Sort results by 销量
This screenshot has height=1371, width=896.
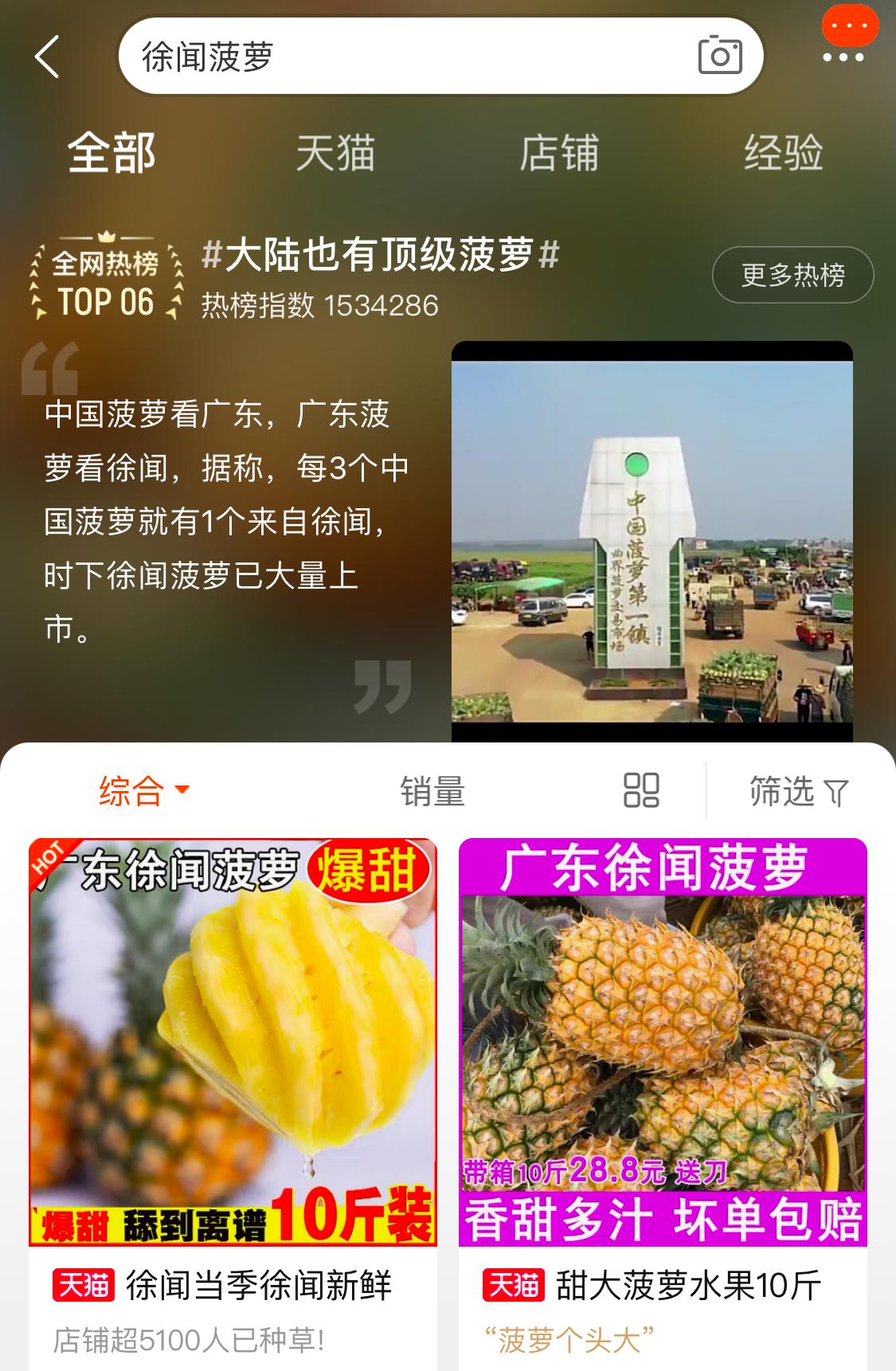pyautogui.click(x=432, y=791)
